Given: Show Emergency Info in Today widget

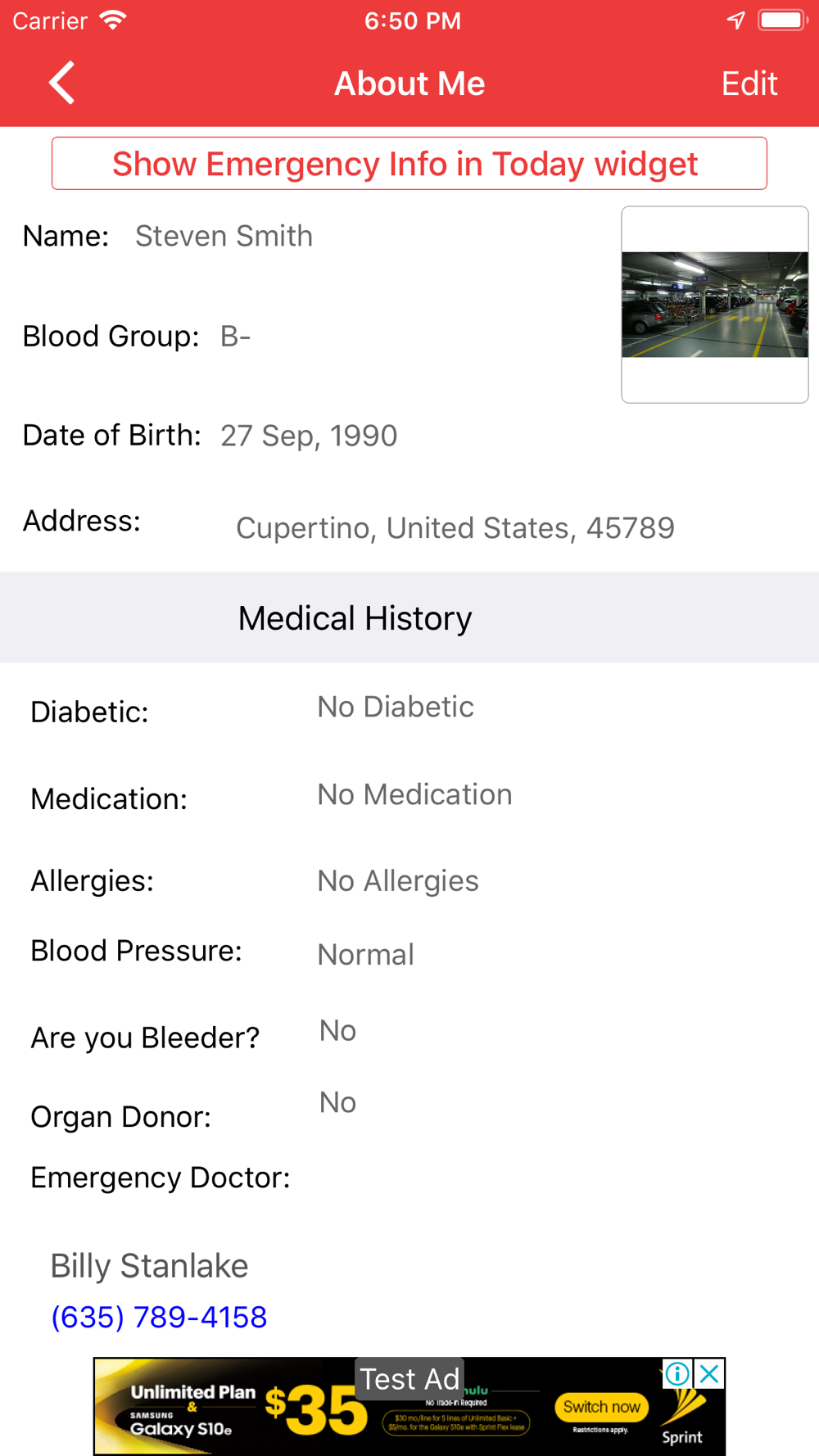Looking at the screenshot, I should point(409,164).
